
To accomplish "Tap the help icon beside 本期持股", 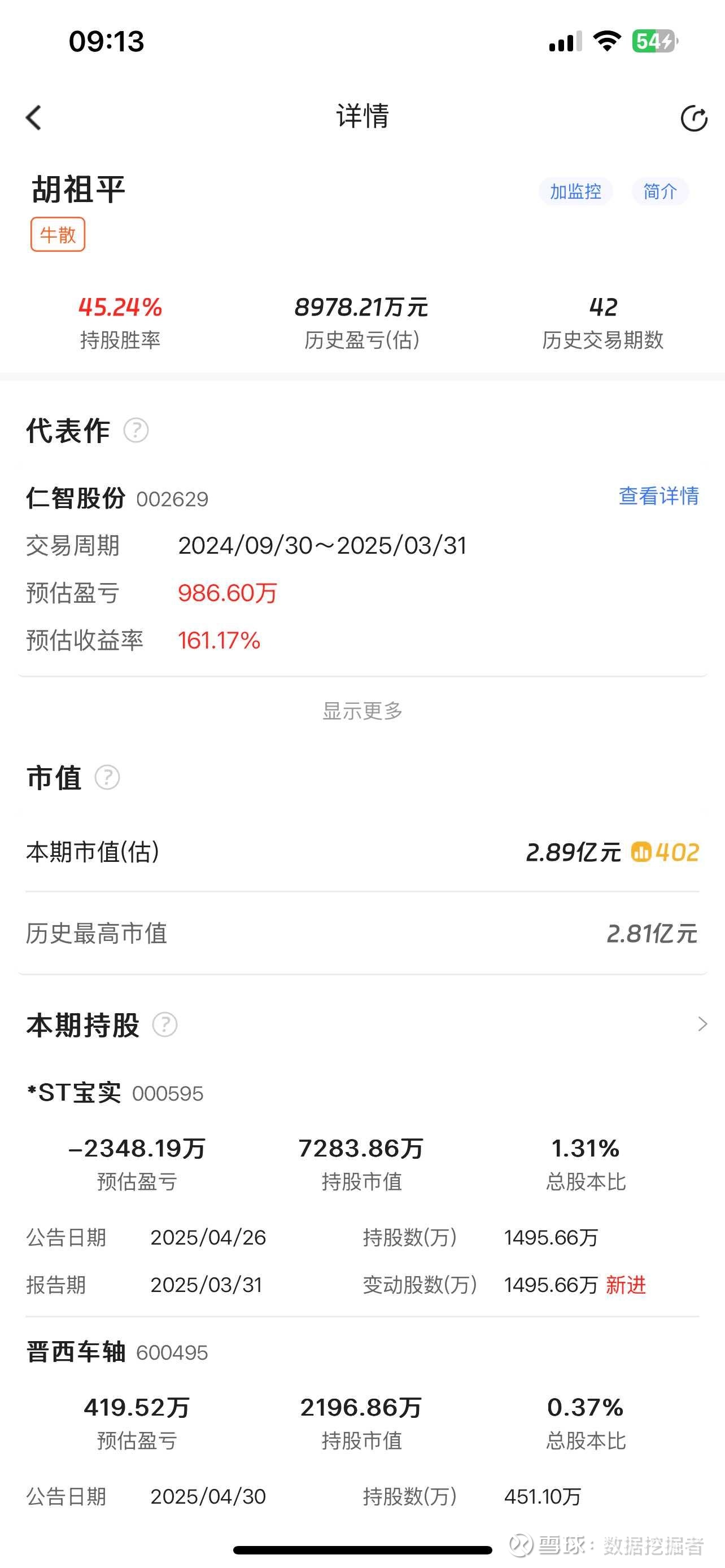I will tap(164, 1024).
